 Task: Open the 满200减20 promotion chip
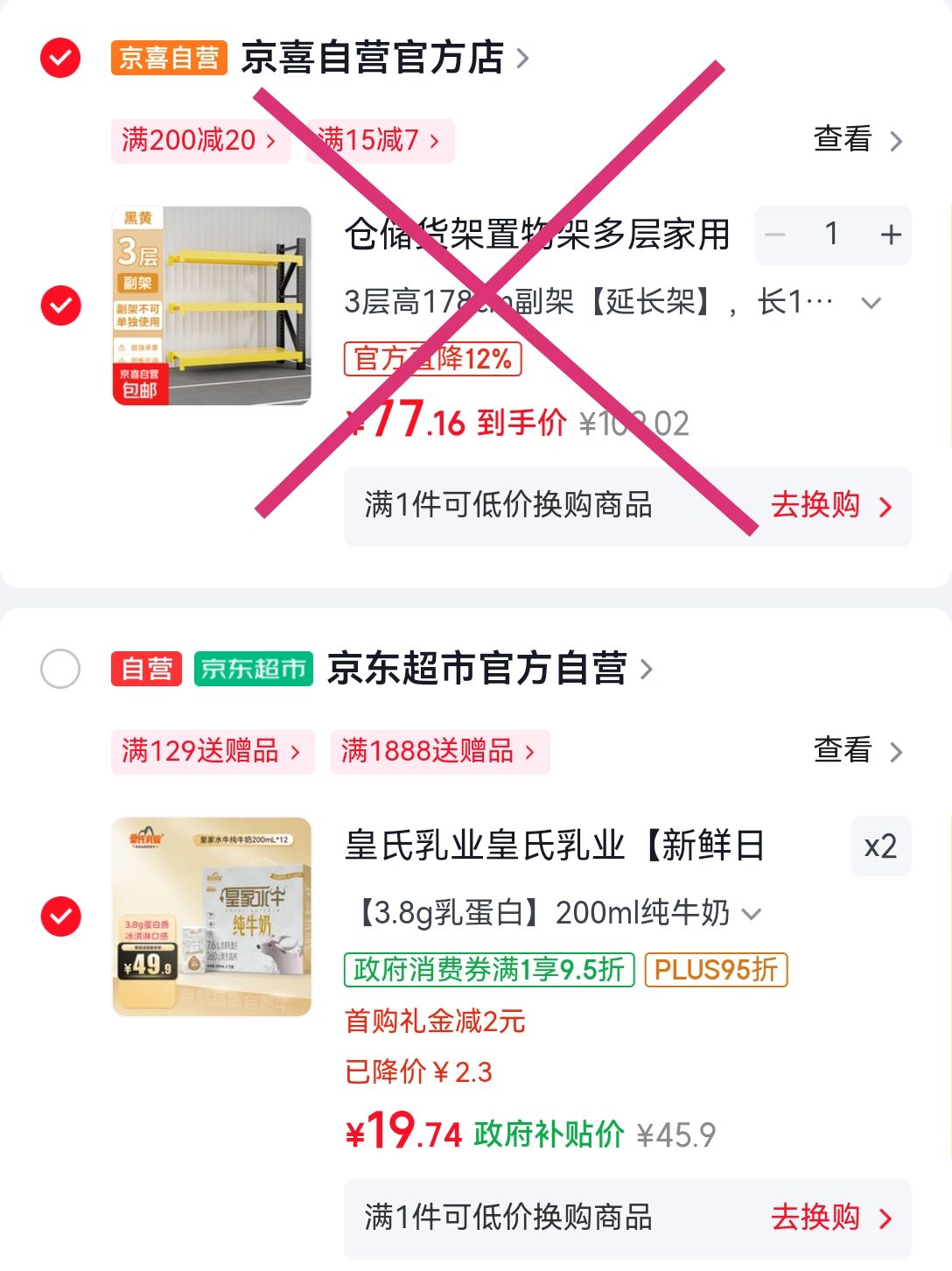pyautogui.click(x=200, y=140)
